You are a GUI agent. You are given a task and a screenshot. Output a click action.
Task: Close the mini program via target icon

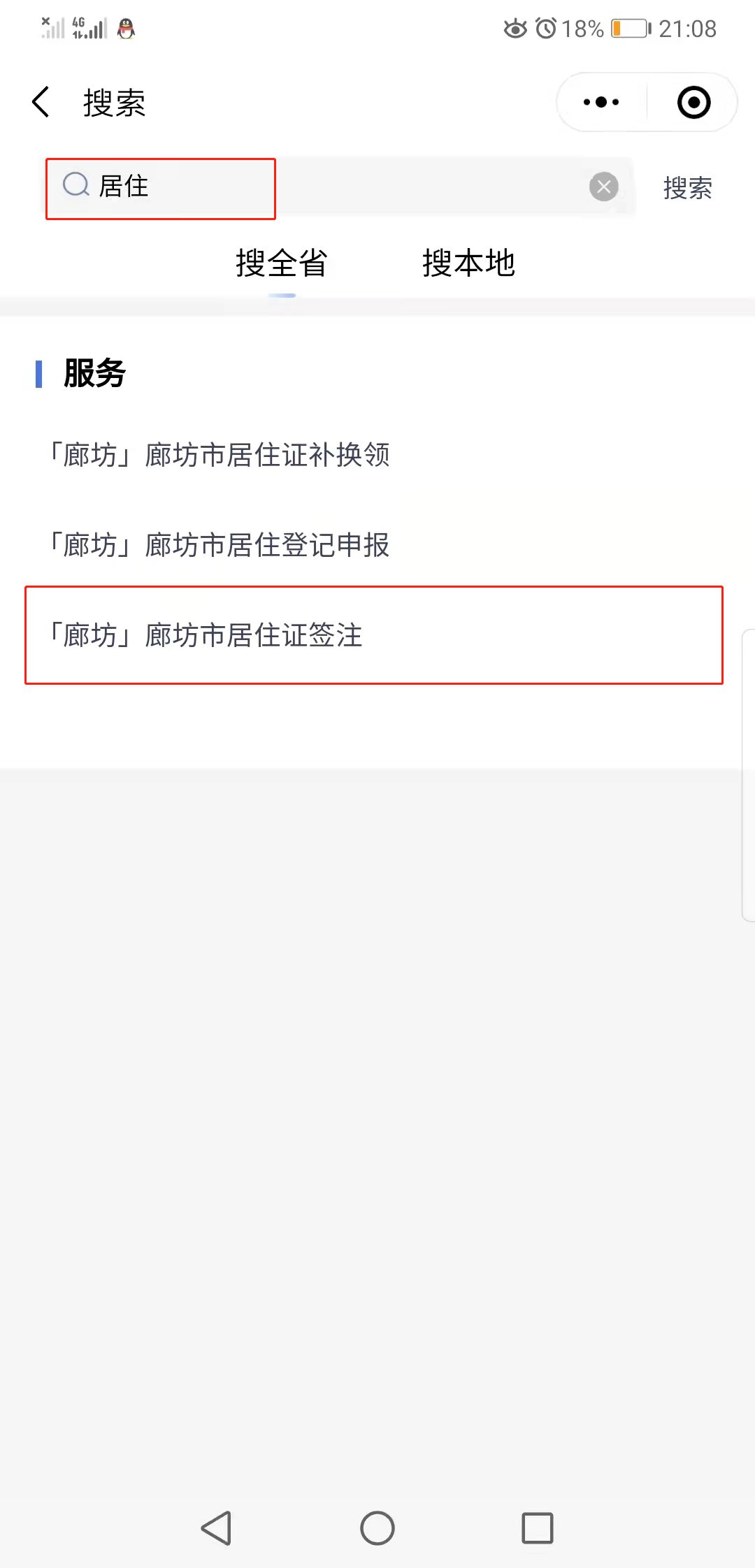click(693, 102)
